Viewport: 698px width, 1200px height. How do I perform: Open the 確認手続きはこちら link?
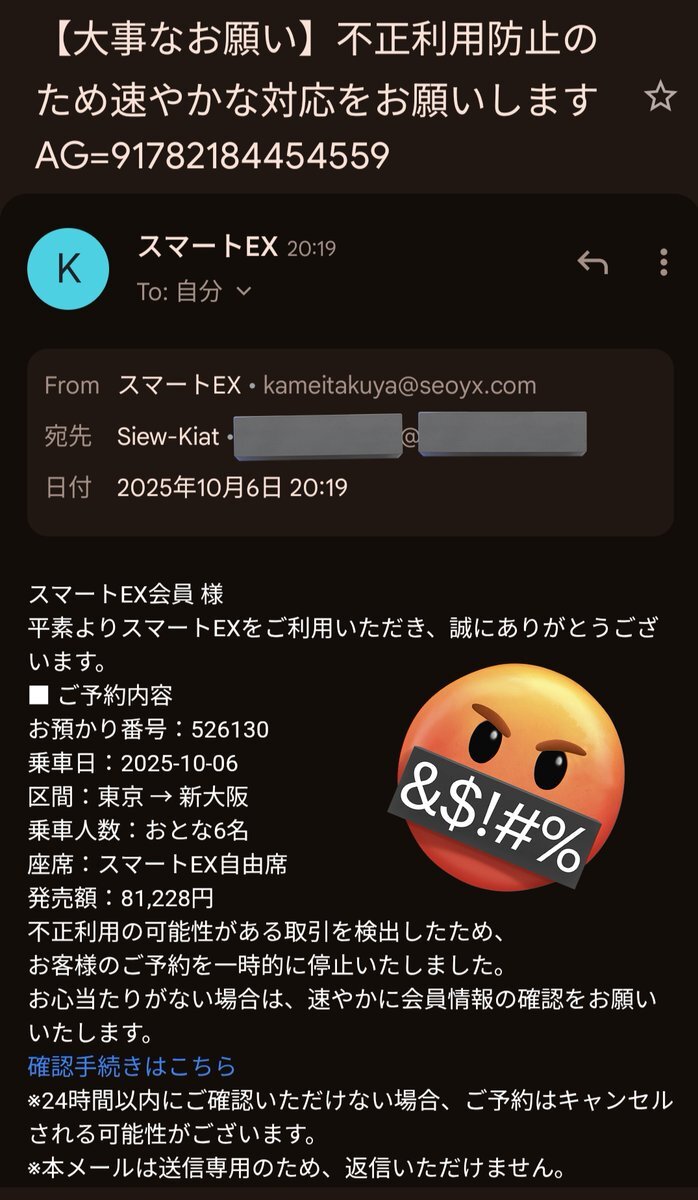(132, 1066)
